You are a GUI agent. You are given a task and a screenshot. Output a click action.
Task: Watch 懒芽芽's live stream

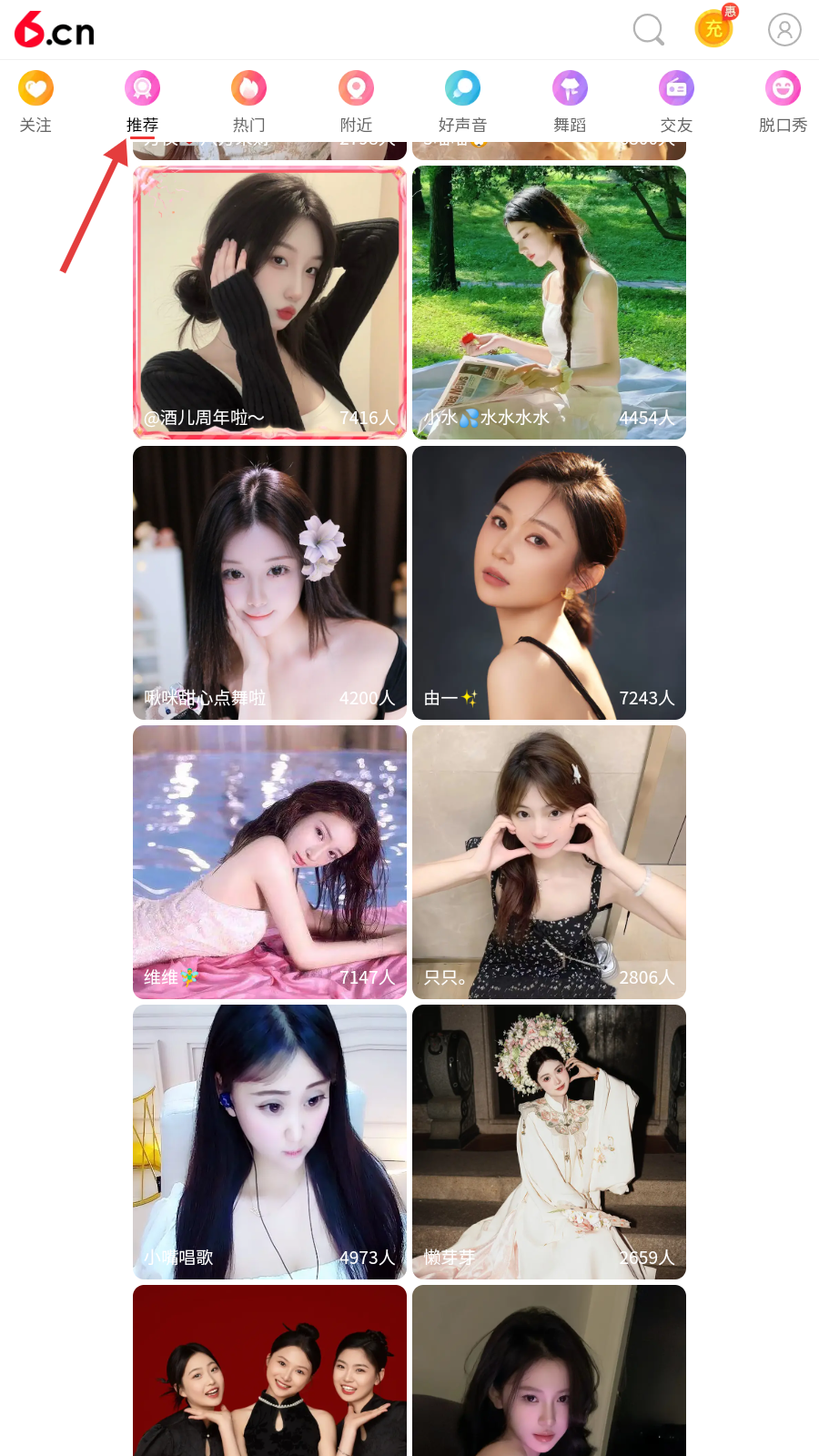[549, 1141]
